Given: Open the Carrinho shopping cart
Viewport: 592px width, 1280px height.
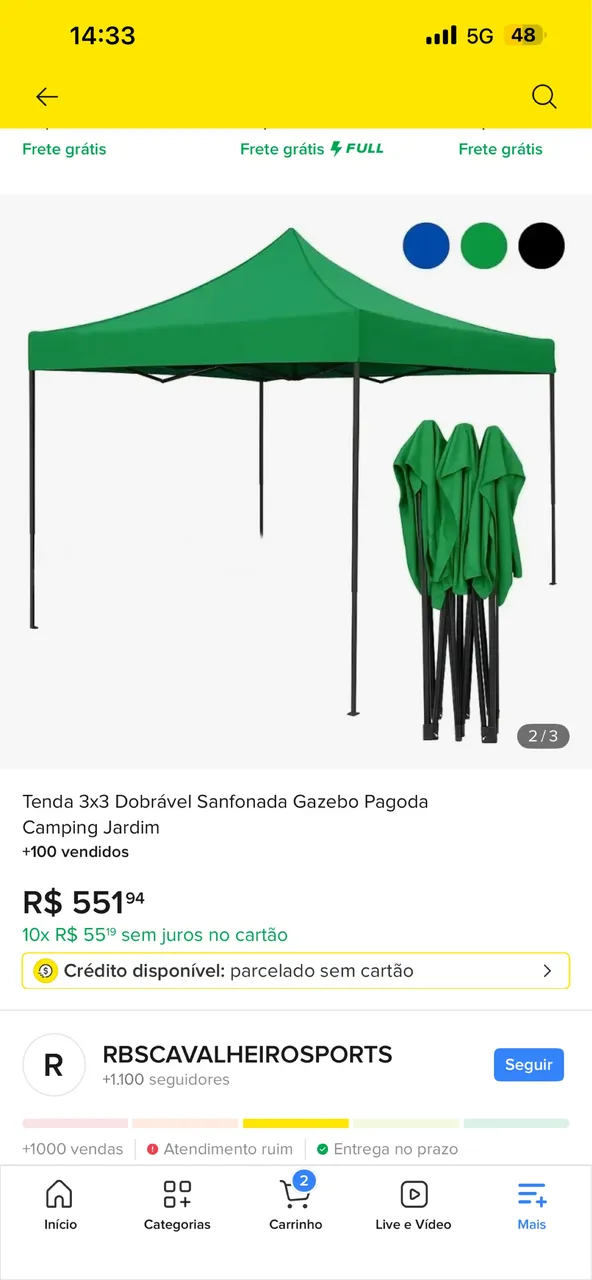Looking at the screenshot, I should pyautogui.click(x=296, y=1204).
